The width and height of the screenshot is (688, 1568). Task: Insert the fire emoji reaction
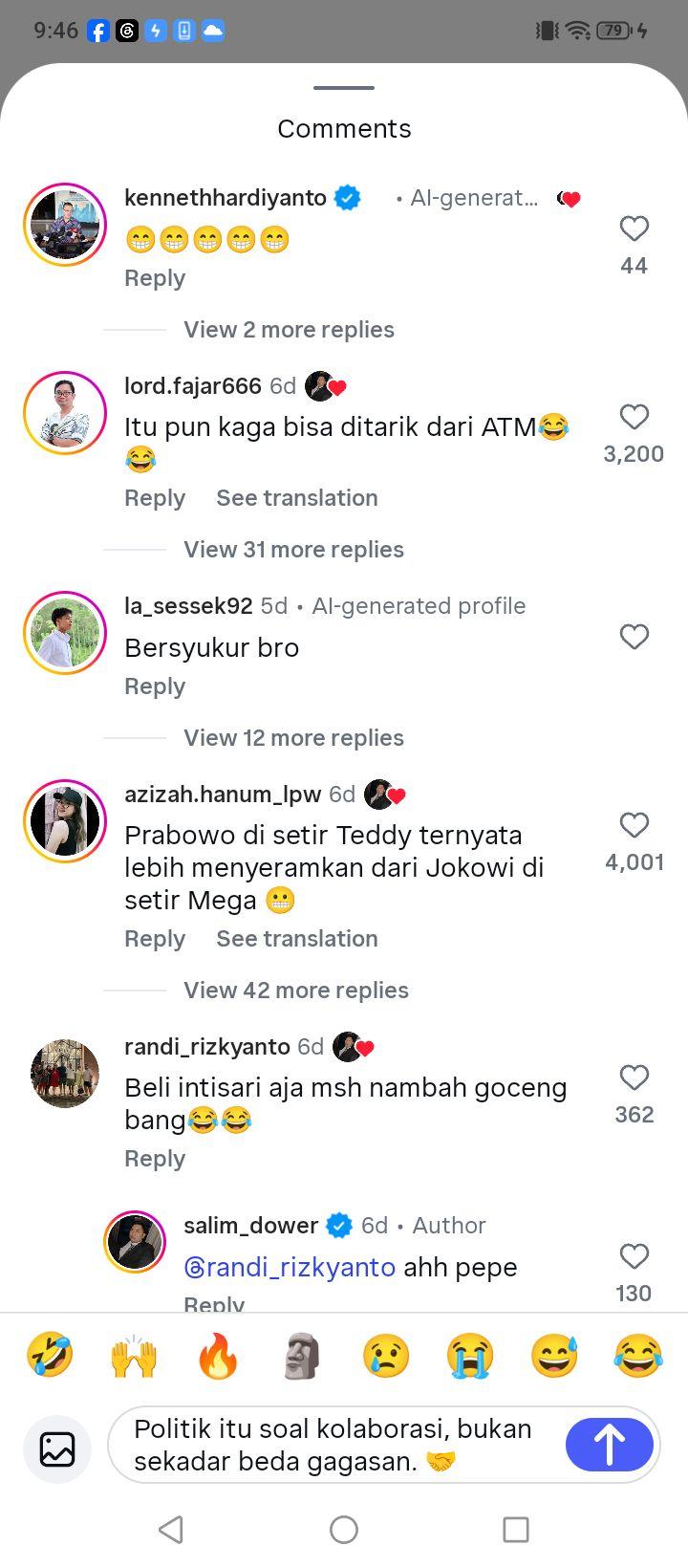click(x=218, y=1356)
